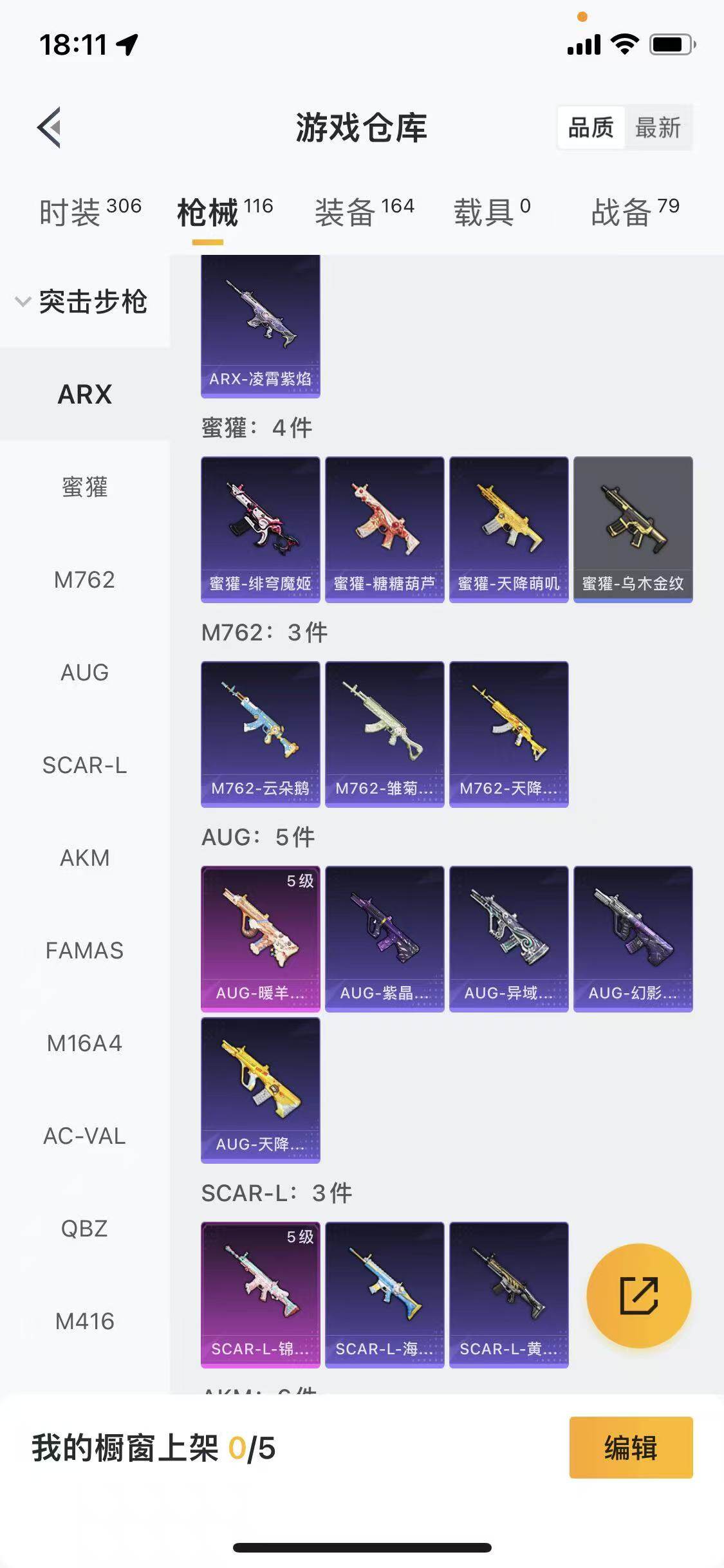Jump to the M416 section
Screen dimensions: 724x1568
(x=84, y=1321)
